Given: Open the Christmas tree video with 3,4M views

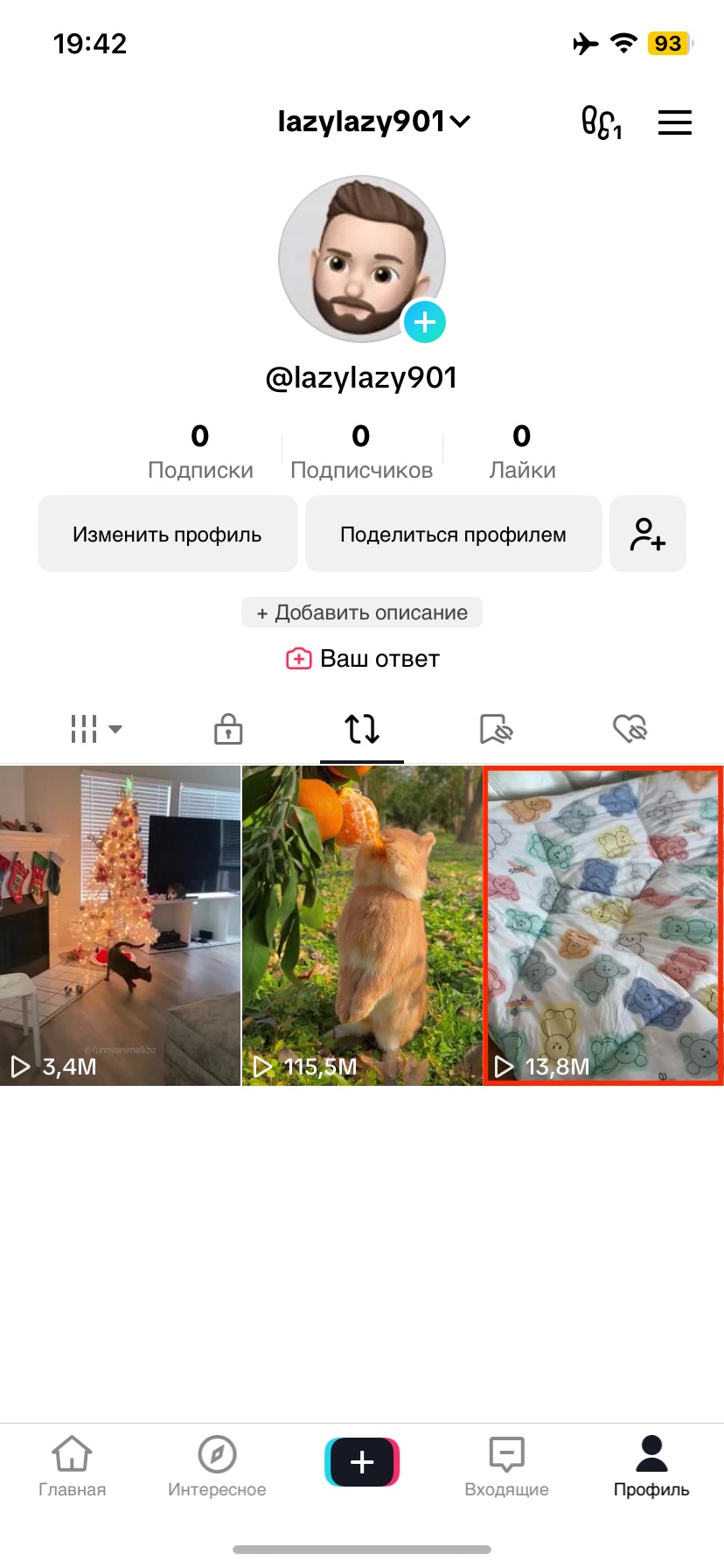Looking at the screenshot, I should 120,926.
